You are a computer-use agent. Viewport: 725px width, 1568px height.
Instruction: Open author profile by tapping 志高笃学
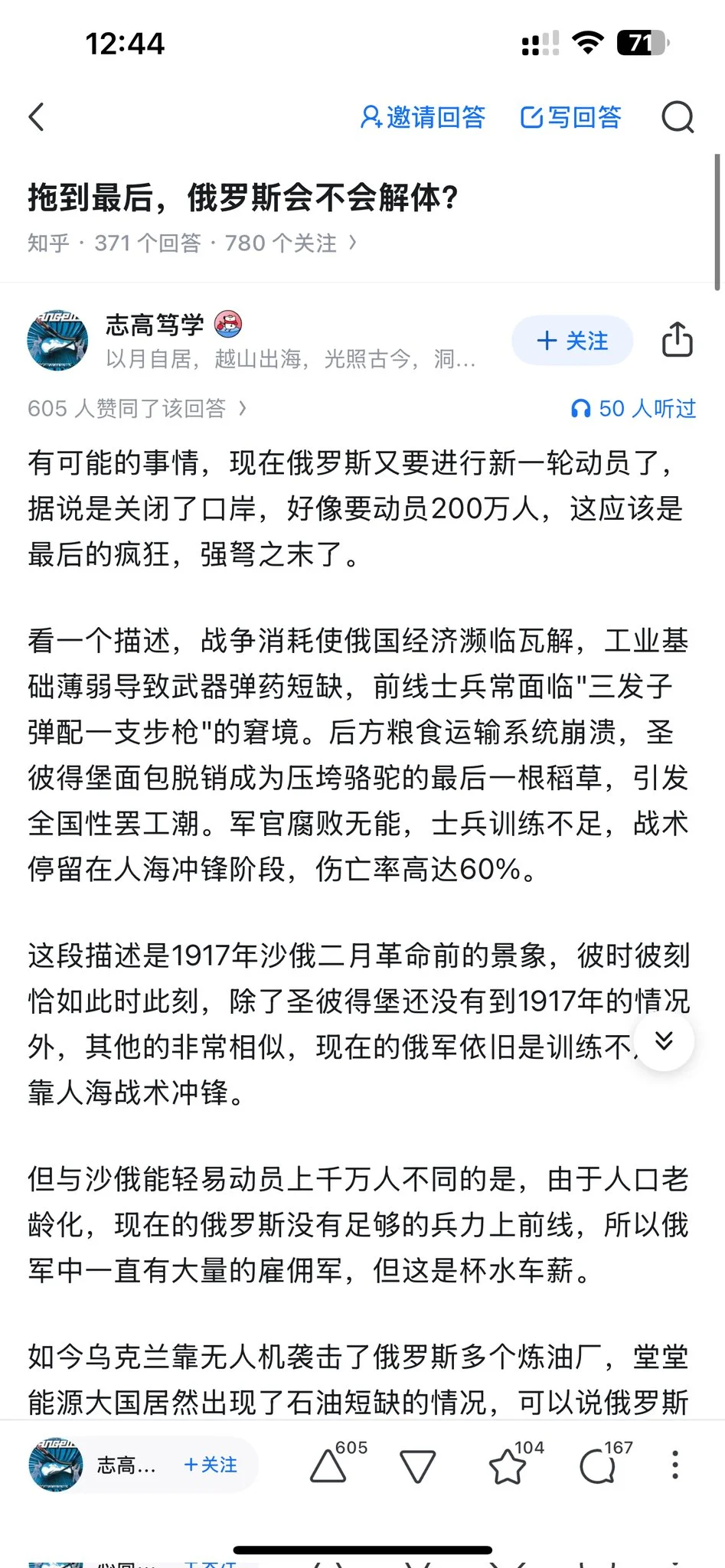tap(153, 323)
